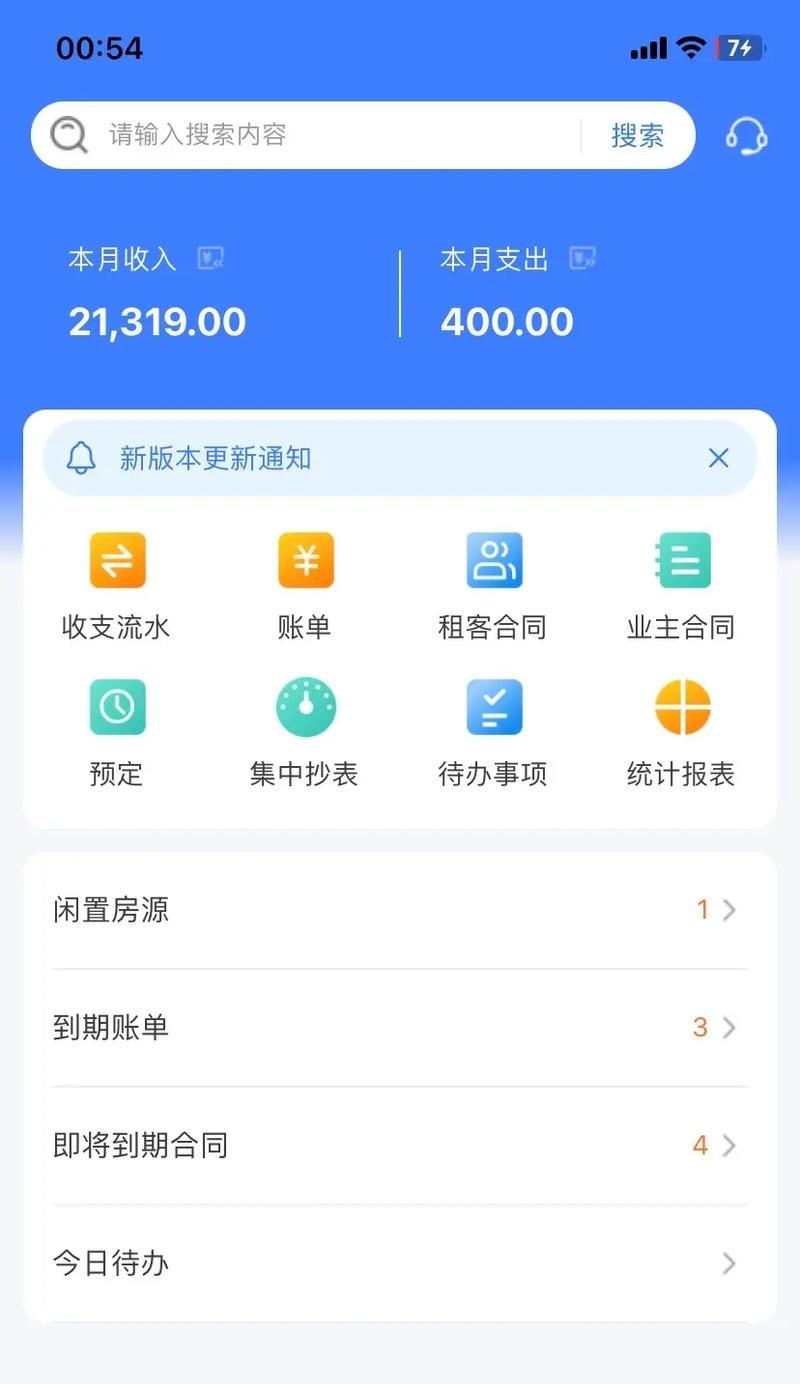800x1384 pixels.
Task: Open the 到期账单 row
Action: [400, 1027]
